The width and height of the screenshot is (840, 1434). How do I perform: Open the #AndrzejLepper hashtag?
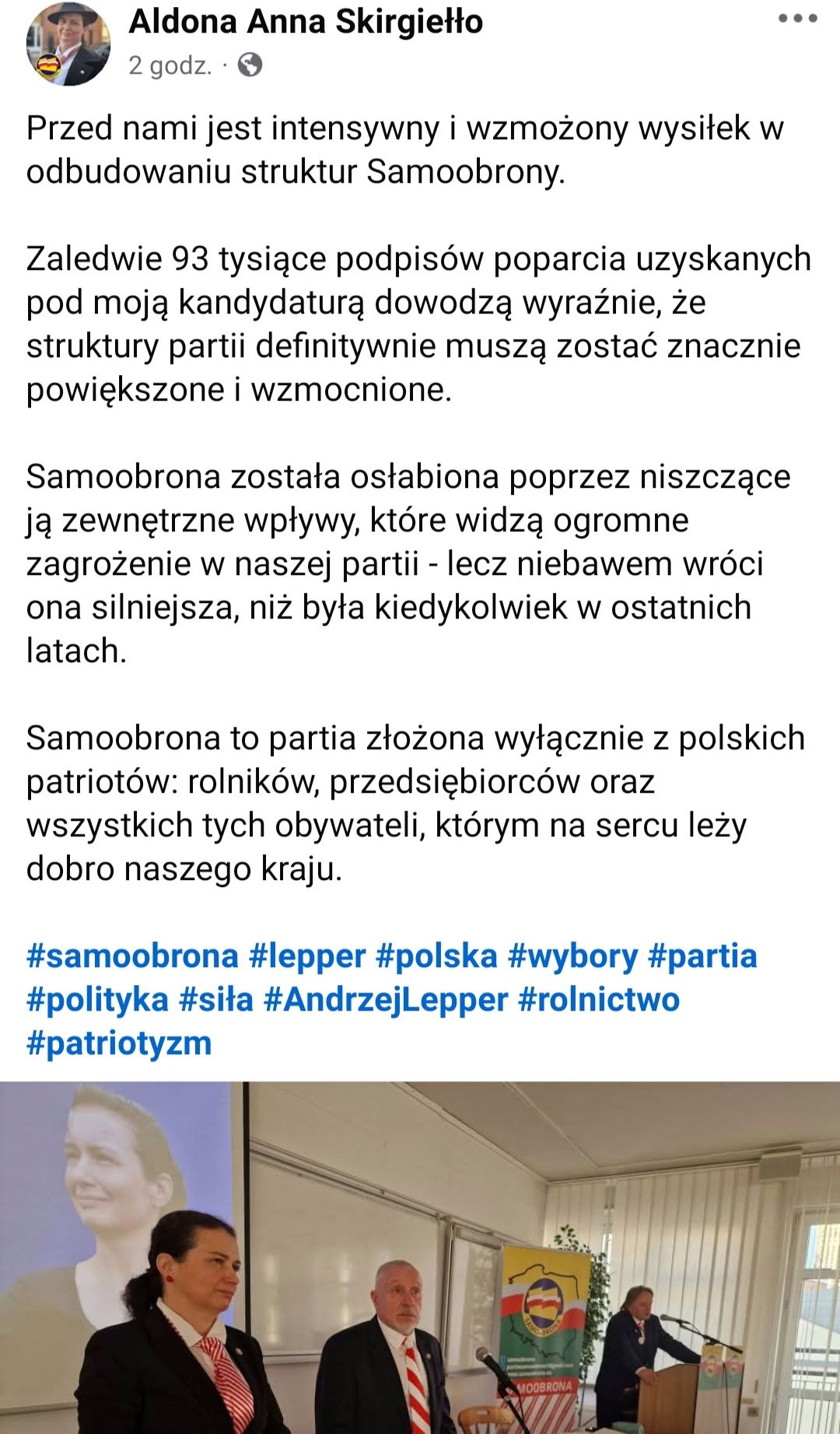click(x=386, y=999)
